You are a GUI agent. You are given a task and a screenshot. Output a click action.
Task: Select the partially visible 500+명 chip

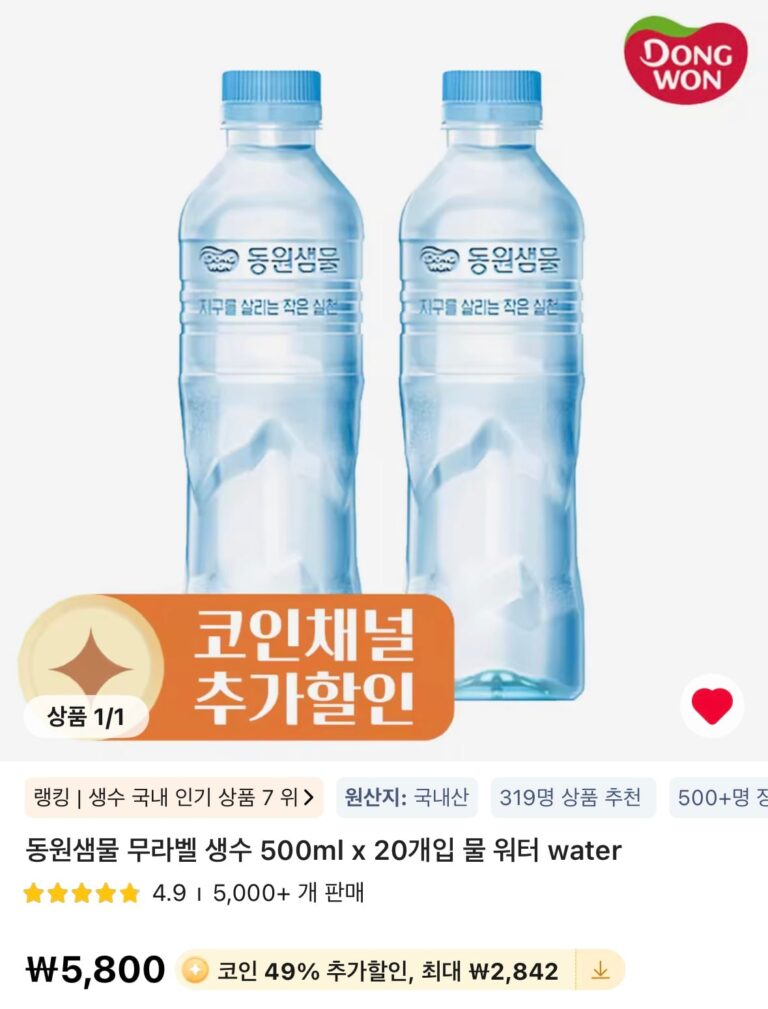point(720,798)
